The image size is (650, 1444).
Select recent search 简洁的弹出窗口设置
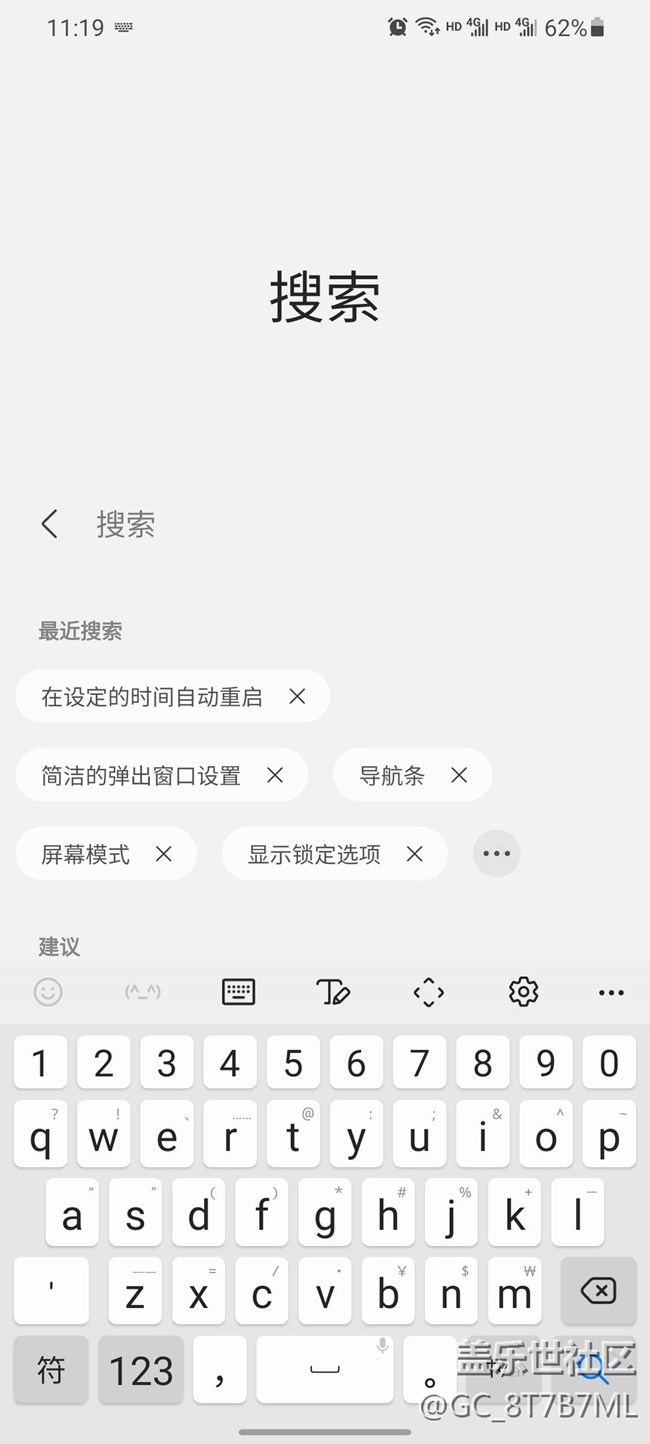141,775
